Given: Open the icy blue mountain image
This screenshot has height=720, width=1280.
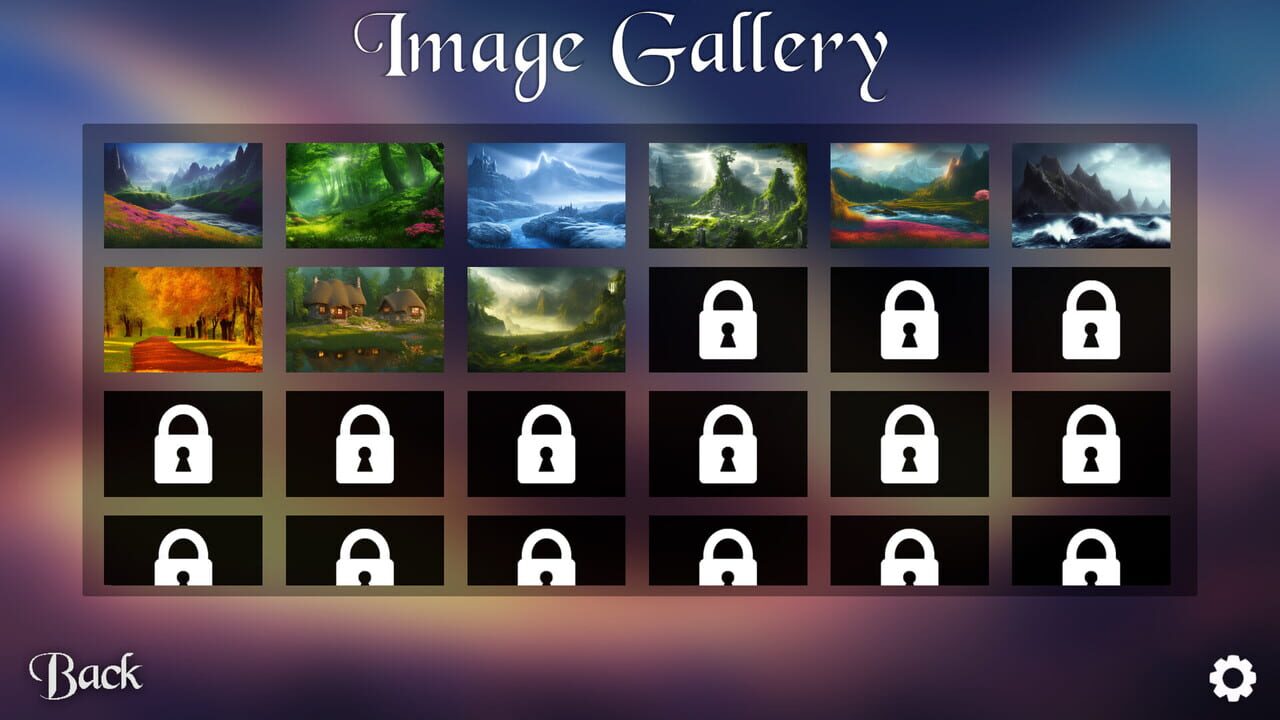Looking at the screenshot, I should pyautogui.click(x=546, y=195).
